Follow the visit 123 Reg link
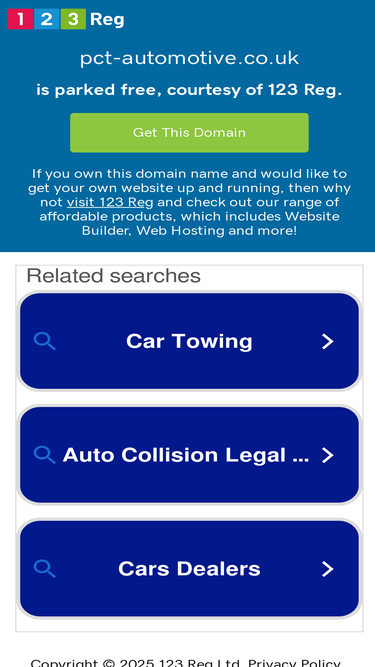 tap(110, 202)
